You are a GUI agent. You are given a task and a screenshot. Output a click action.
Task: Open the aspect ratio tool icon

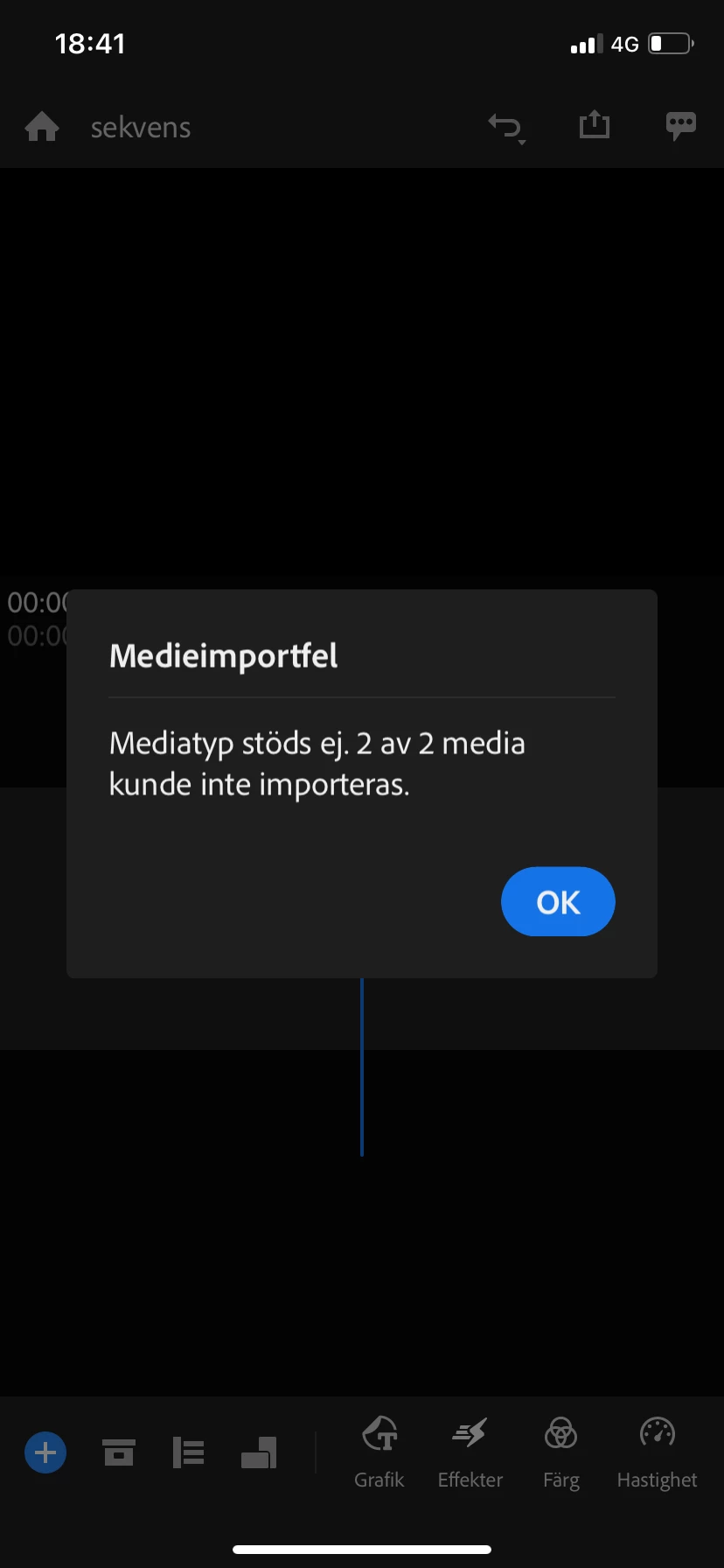click(x=259, y=1453)
